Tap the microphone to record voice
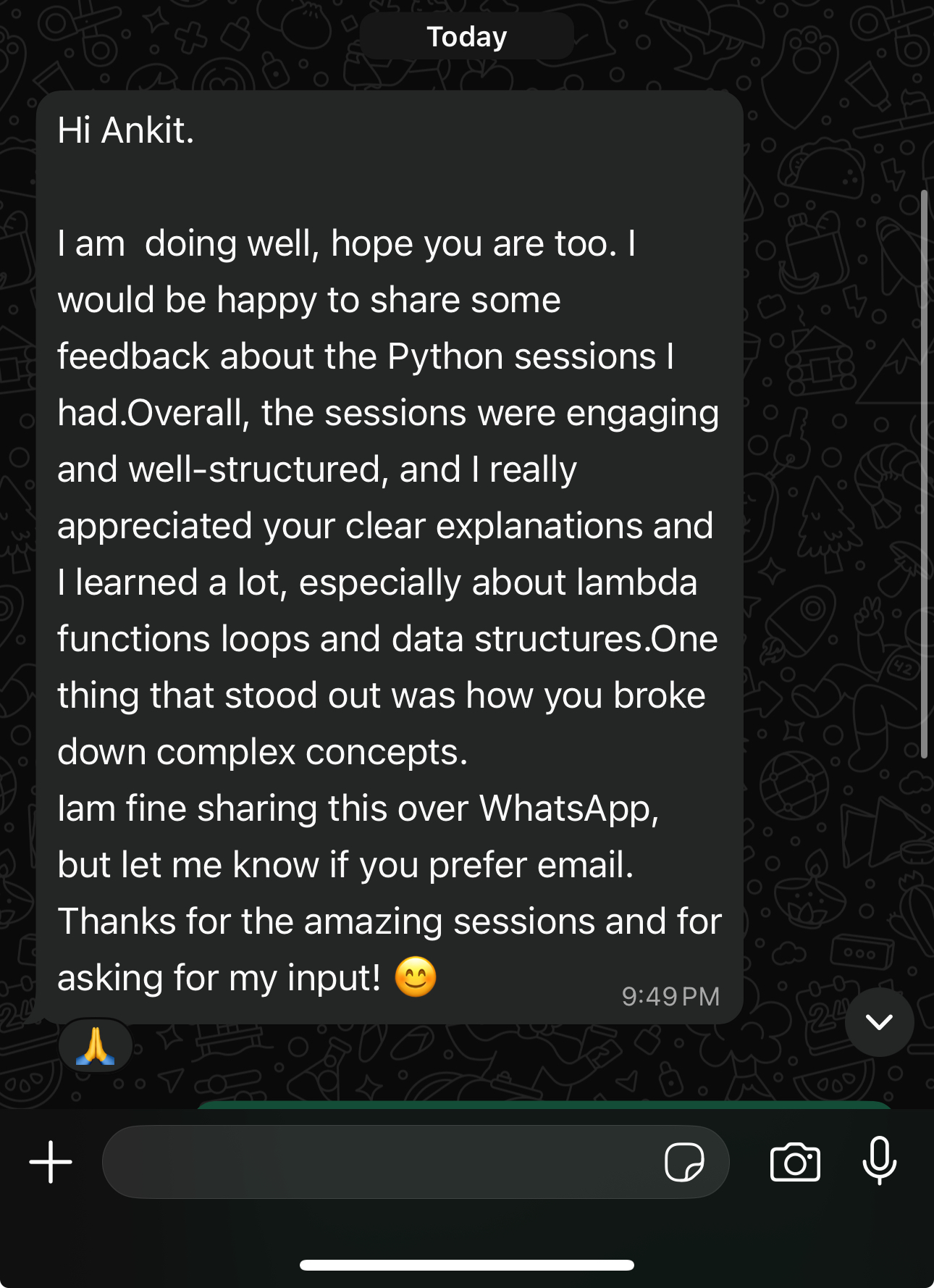Screen dimensions: 934x1288 click(x=879, y=1161)
